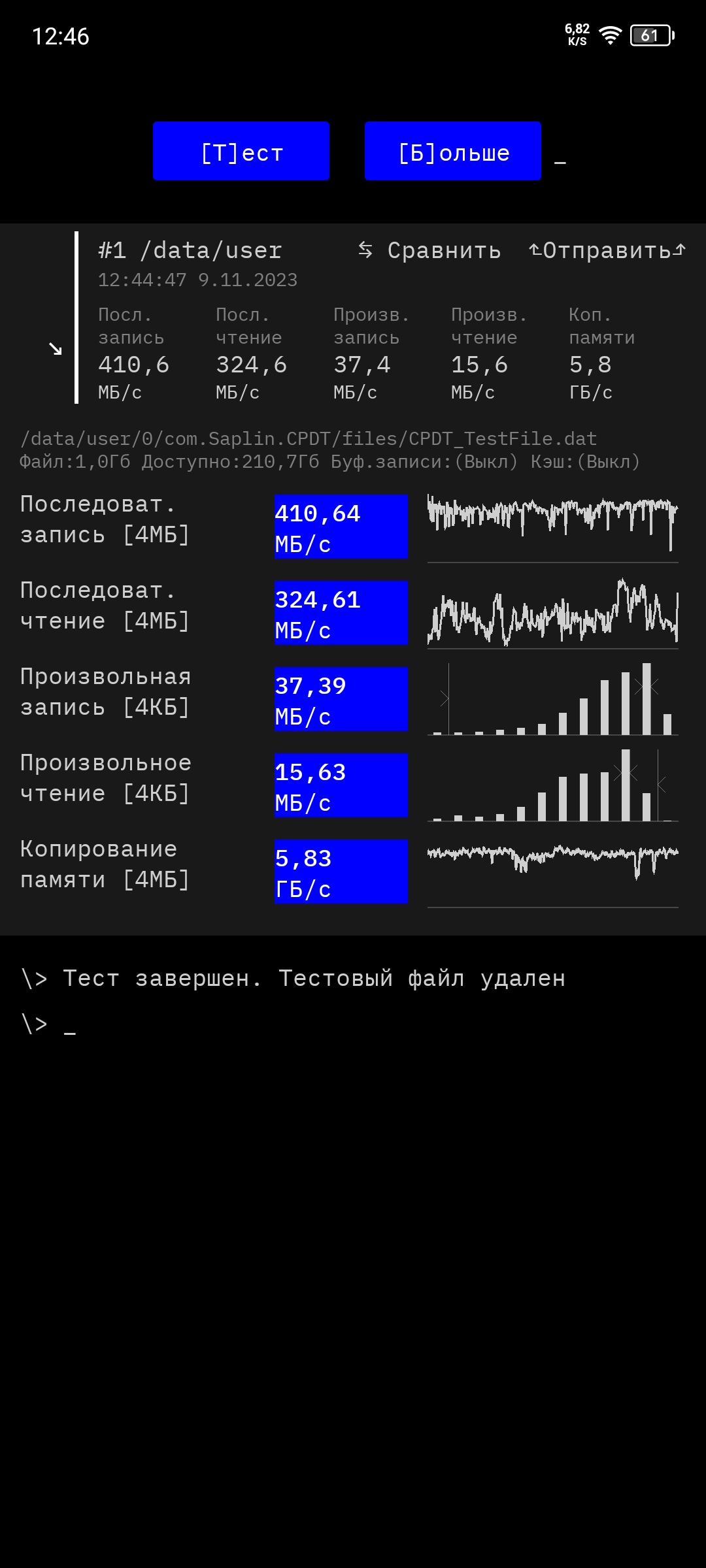706x1568 pixels.
Task: Collapse result #1 with the arrow icon
Action: 56,349
